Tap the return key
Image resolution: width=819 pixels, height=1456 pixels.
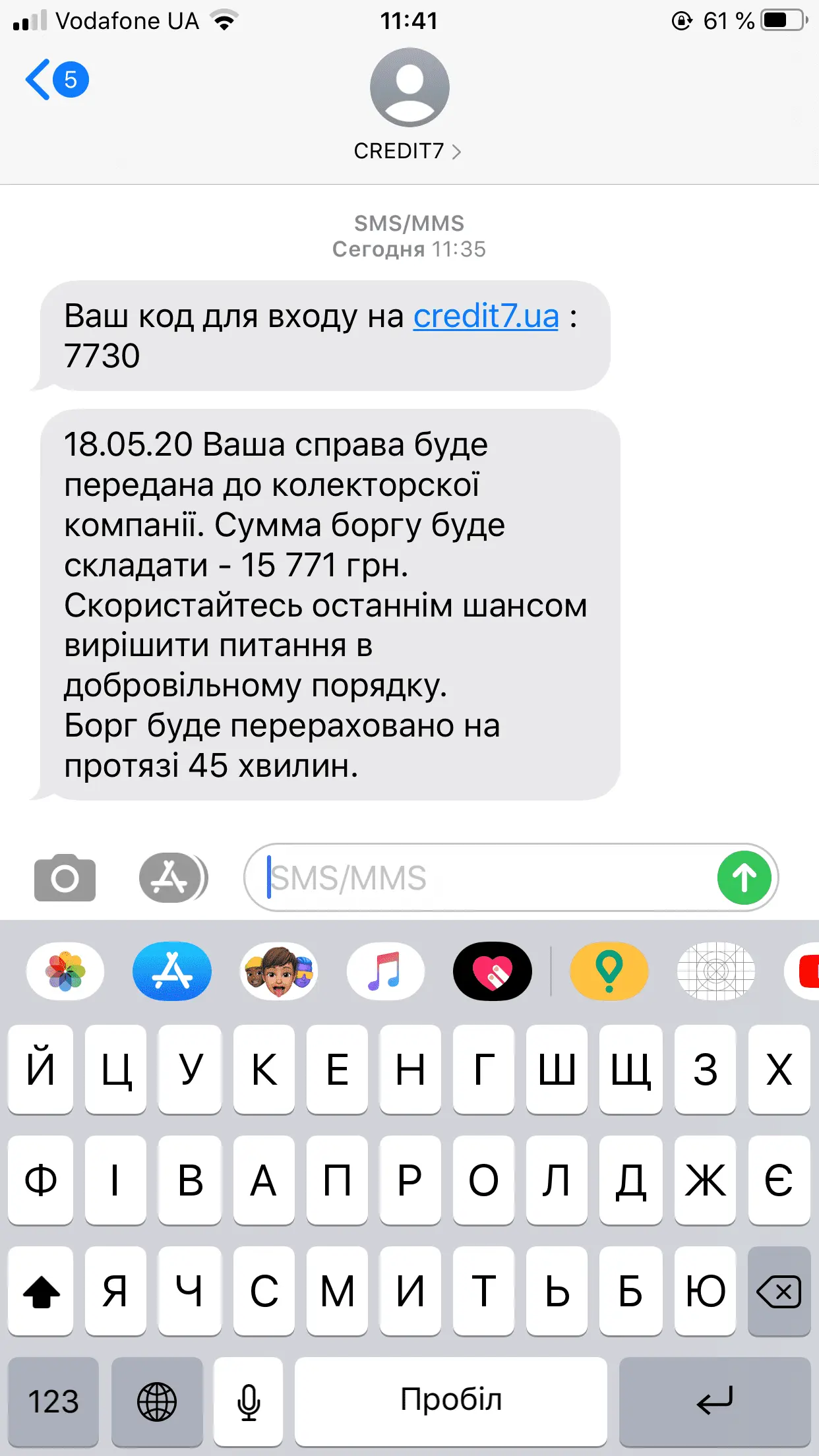715,1401
